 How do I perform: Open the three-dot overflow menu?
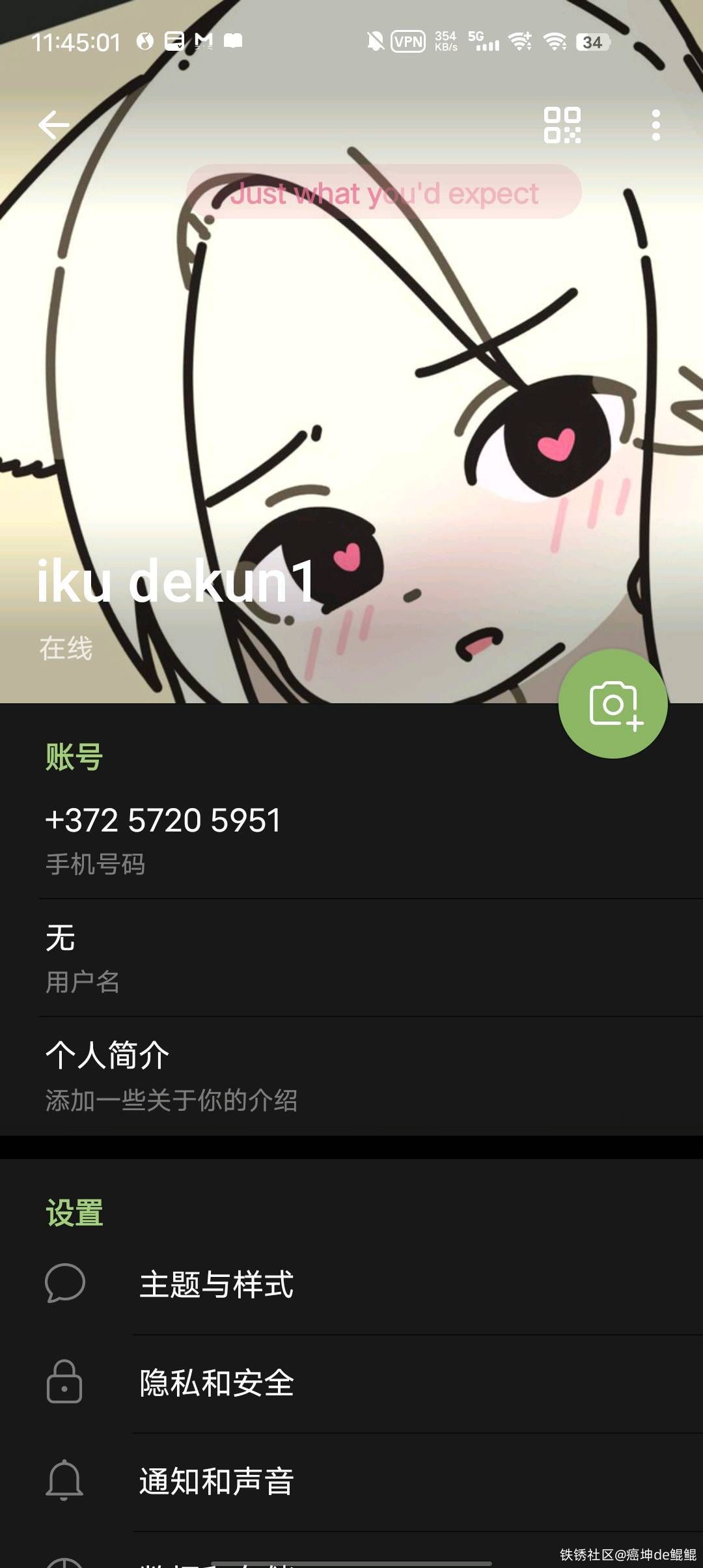pyautogui.click(x=655, y=125)
